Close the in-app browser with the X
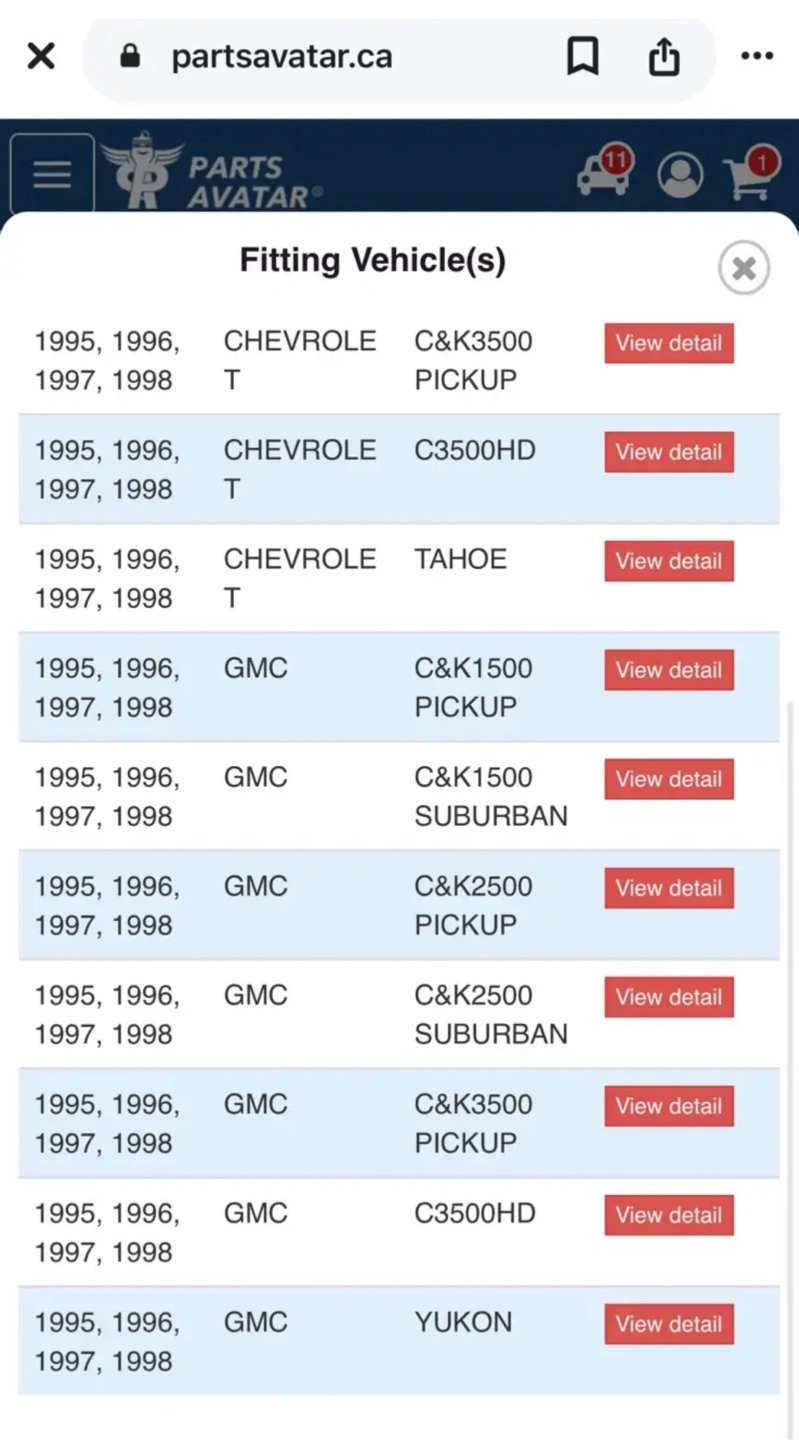Viewport: 799px width, 1440px height. click(41, 57)
